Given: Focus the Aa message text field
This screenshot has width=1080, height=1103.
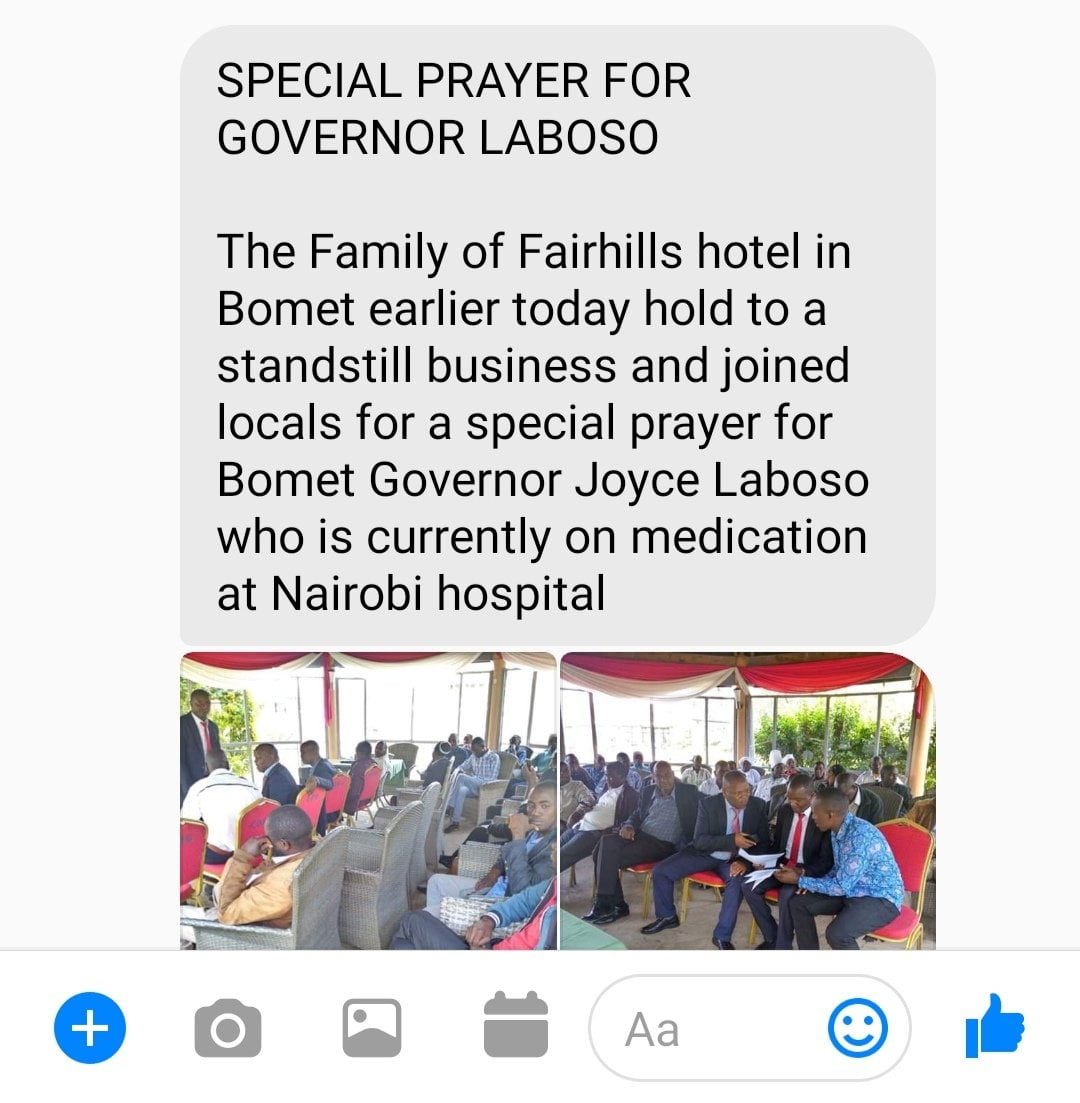Looking at the screenshot, I should [700, 1028].
